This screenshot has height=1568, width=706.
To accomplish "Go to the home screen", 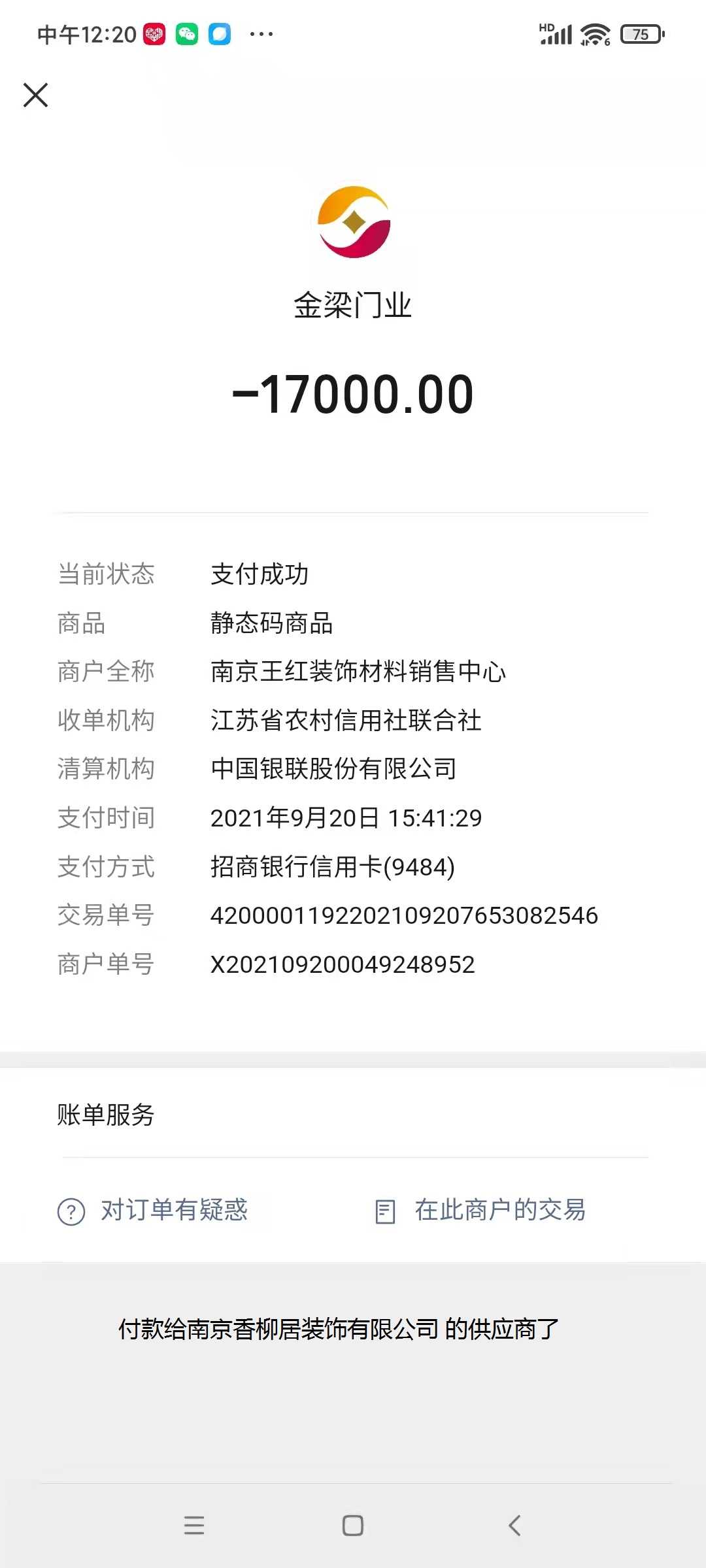I will coord(353,1526).
